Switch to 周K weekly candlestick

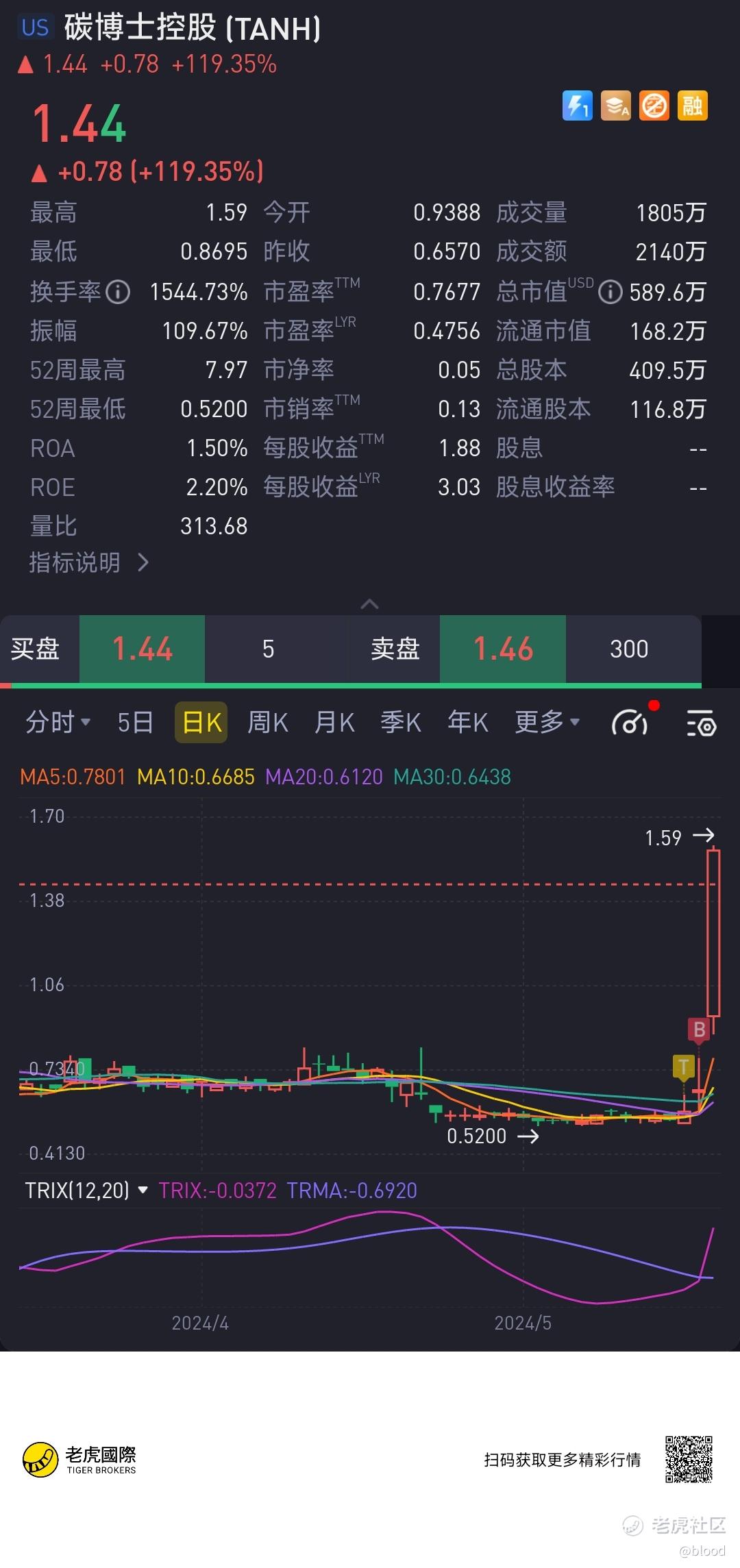(x=267, y=722)
